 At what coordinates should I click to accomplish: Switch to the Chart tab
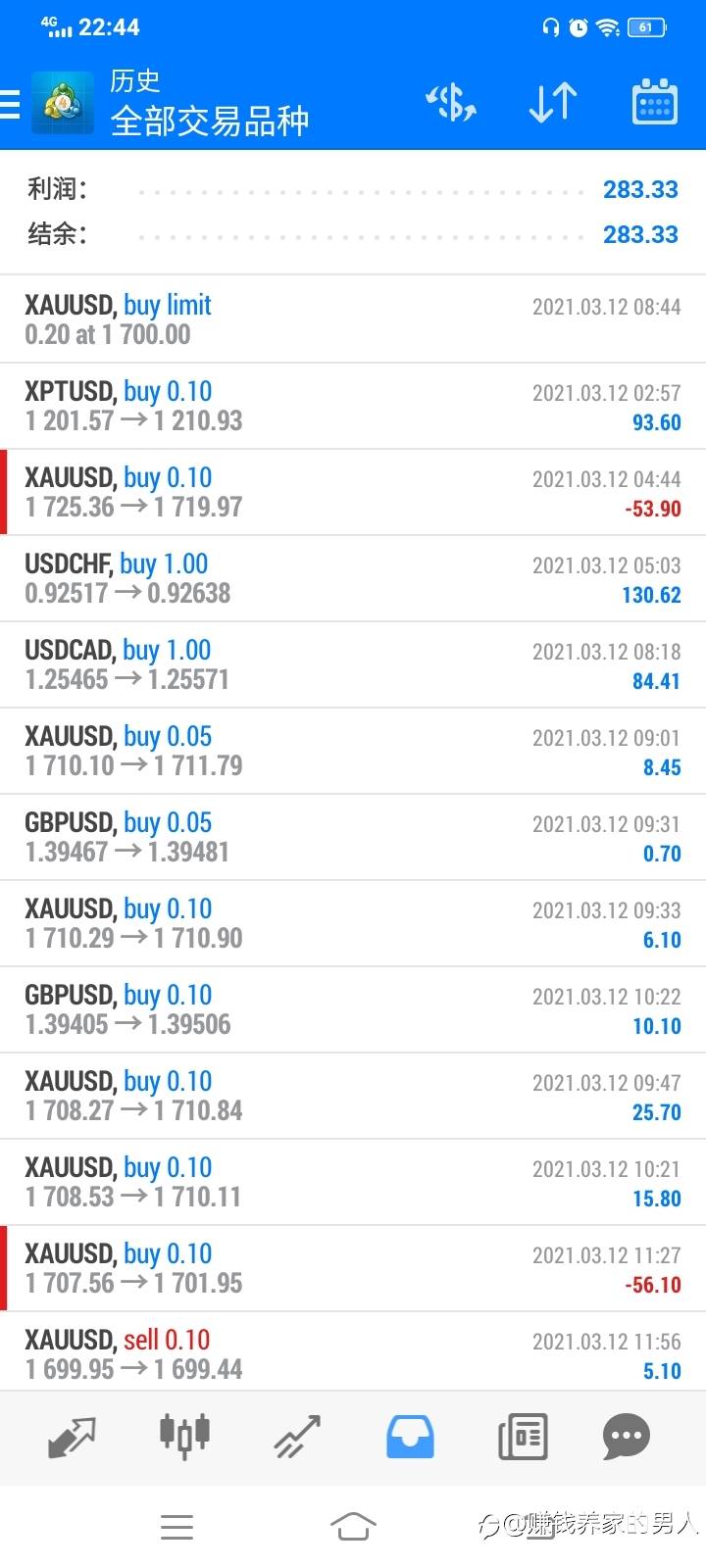coord(184,1437)
